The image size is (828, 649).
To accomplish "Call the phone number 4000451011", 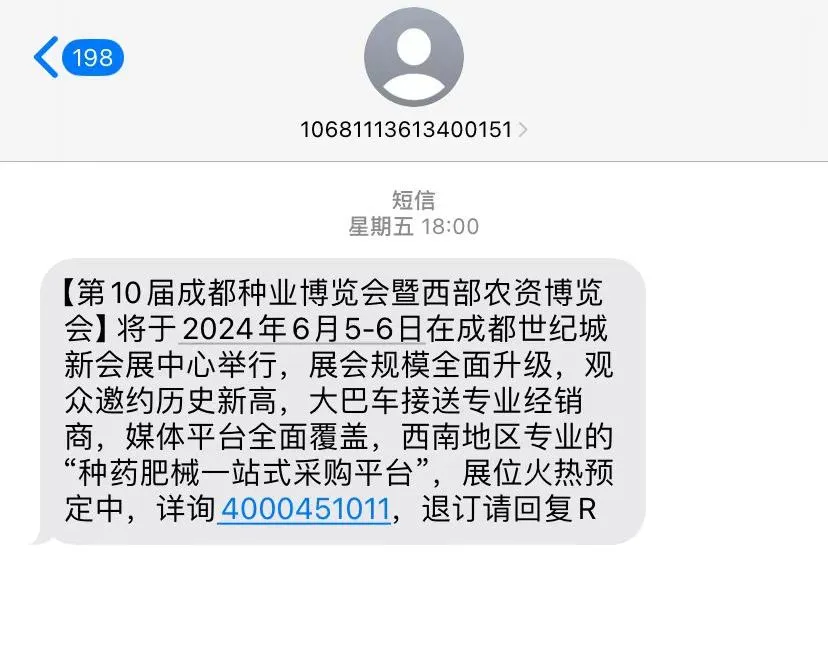I will pos(304,509).
